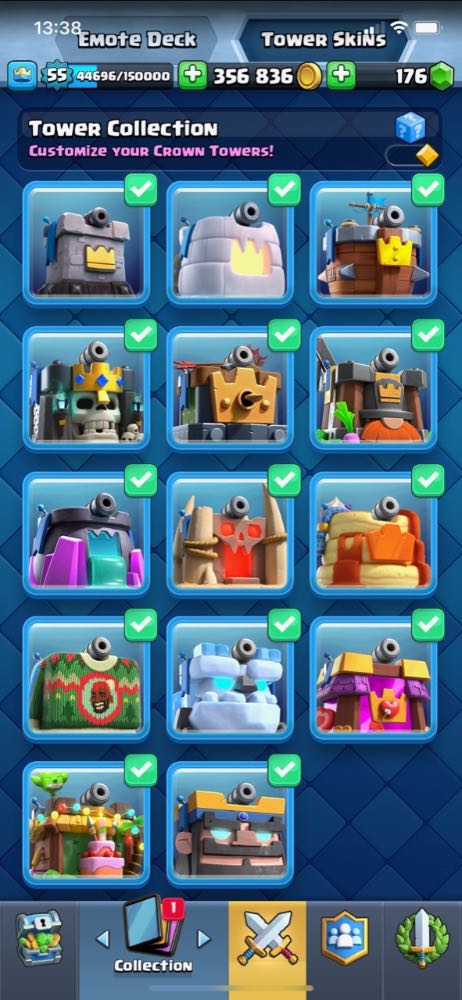Tap the right arrow next to Collection
462x1000 pixels.
tap(203, 938)
